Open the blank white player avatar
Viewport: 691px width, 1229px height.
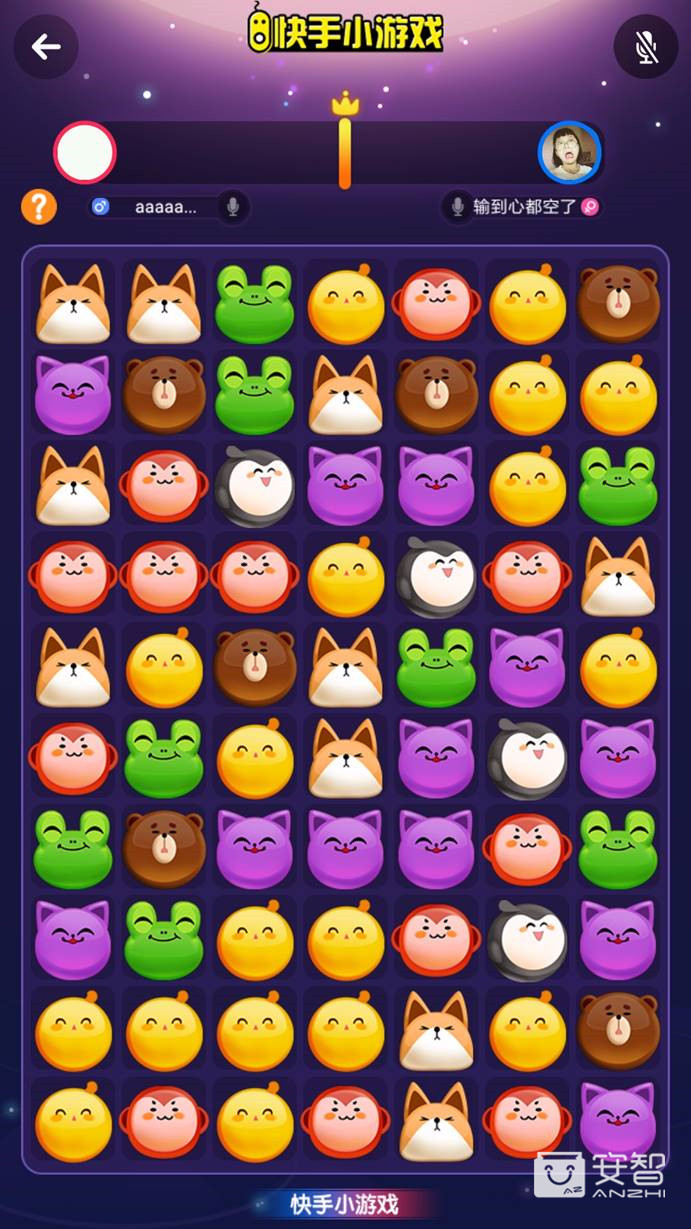point(85,153)
